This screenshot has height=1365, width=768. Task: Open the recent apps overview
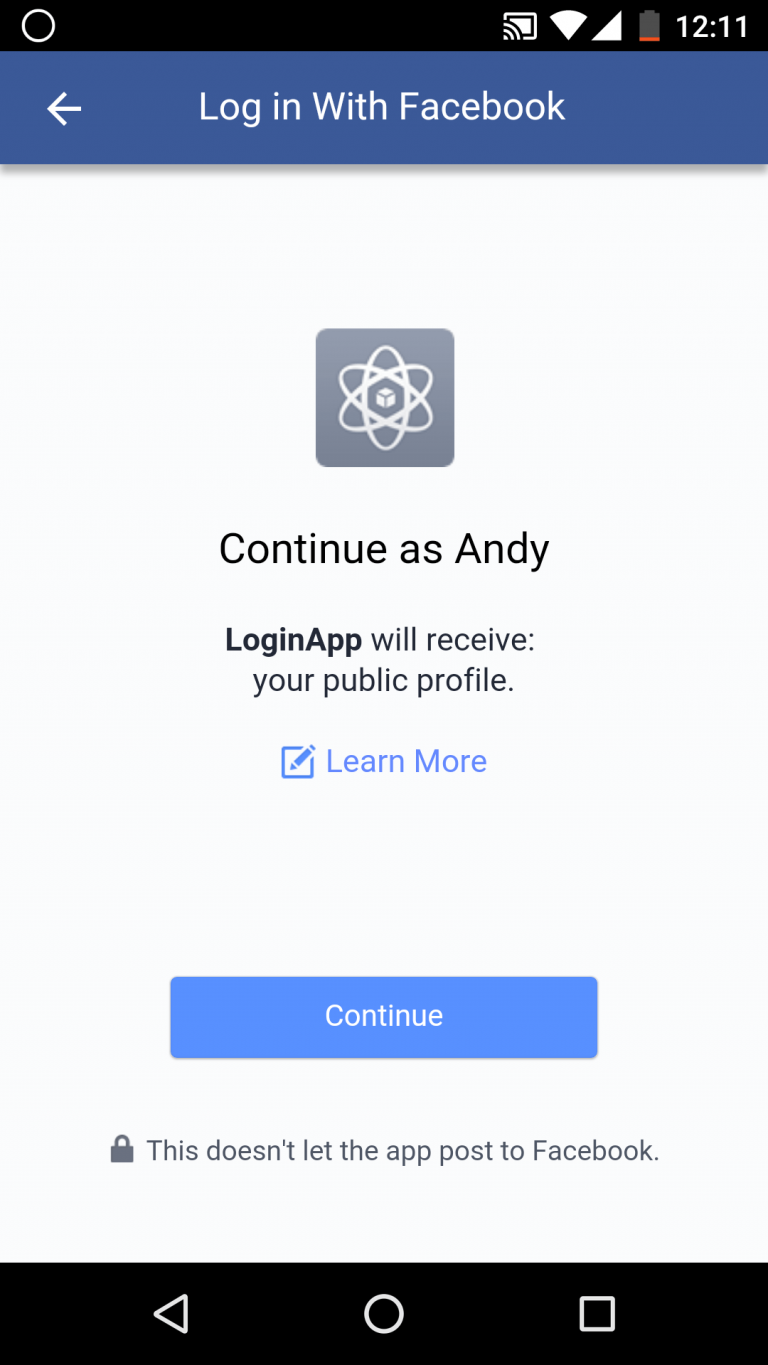pyautogui.click(x=596, y=1313)
